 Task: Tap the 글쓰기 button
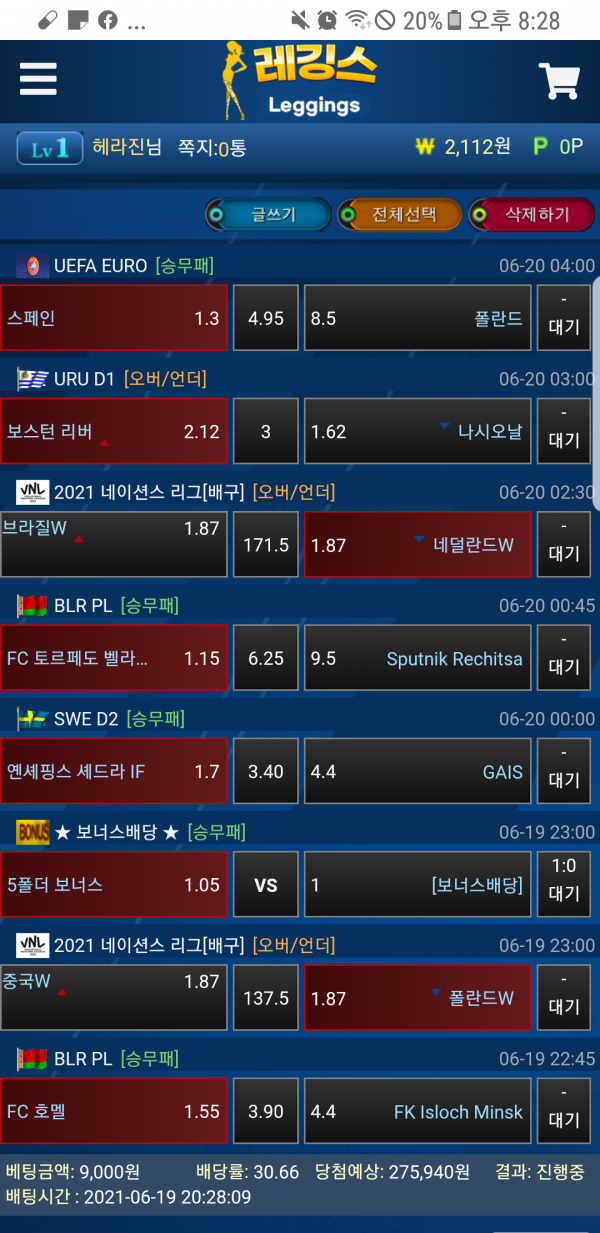269,214
